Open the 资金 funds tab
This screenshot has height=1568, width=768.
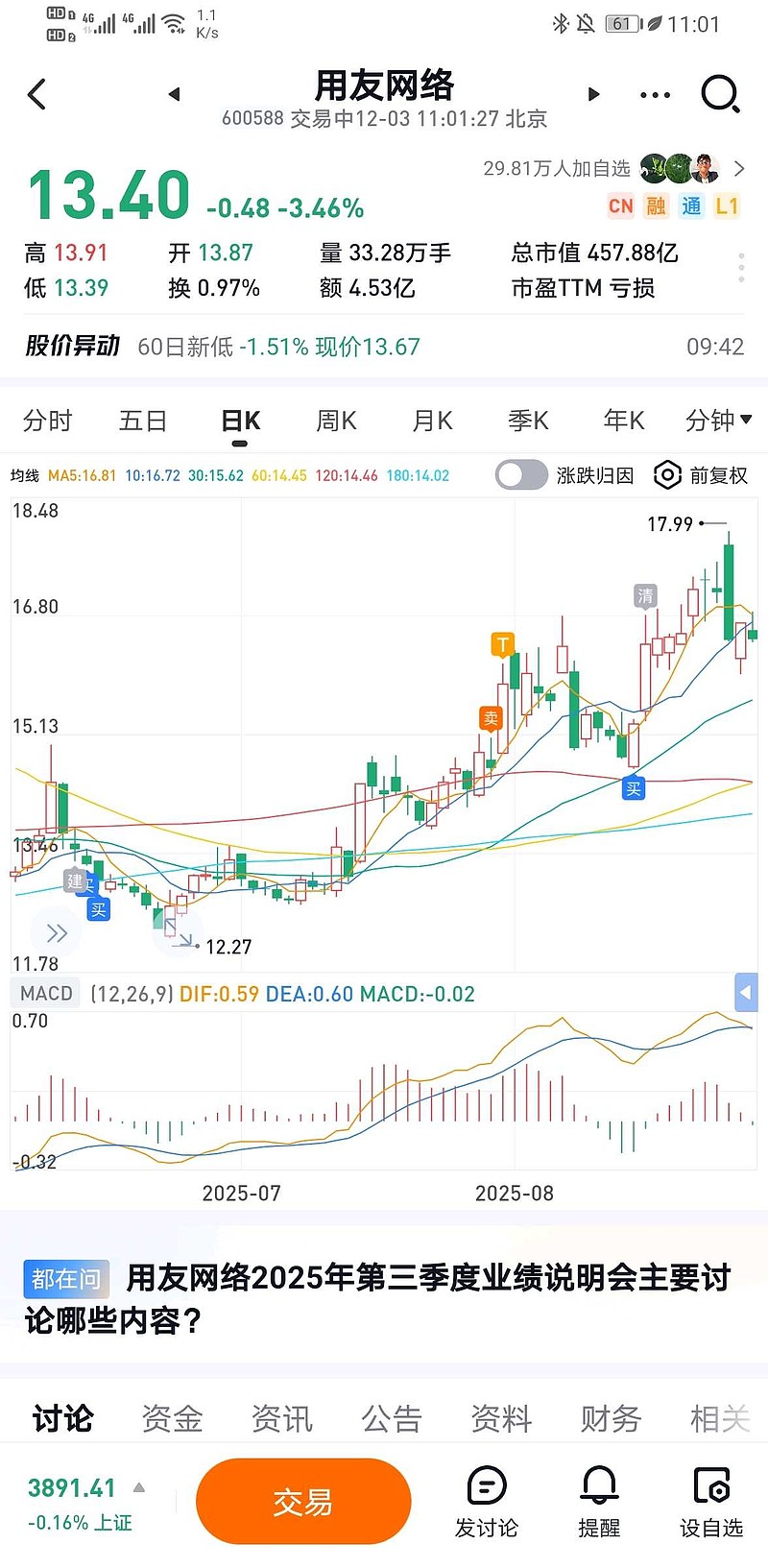point(172,1416)
